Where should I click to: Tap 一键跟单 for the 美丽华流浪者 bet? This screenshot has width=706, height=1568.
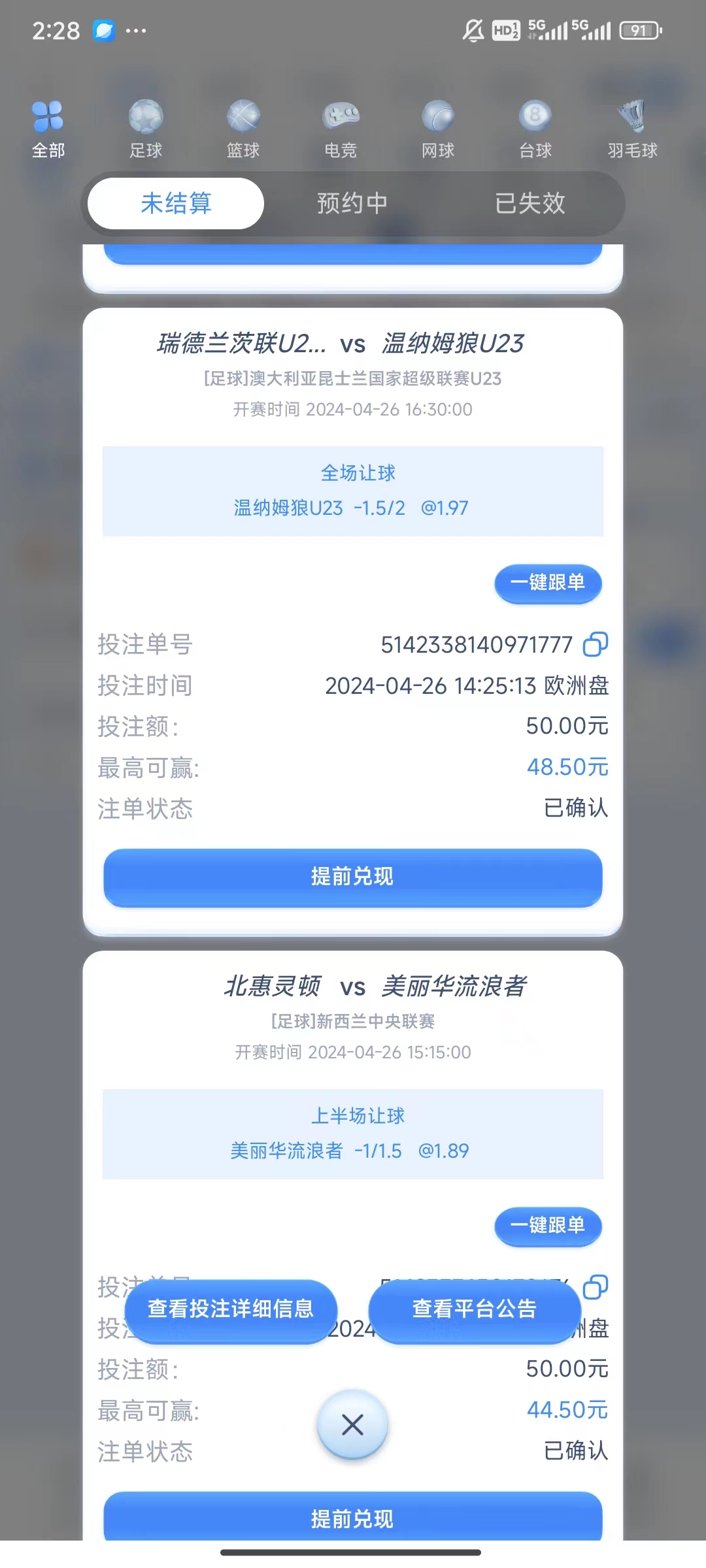(x=548, y=1226)
